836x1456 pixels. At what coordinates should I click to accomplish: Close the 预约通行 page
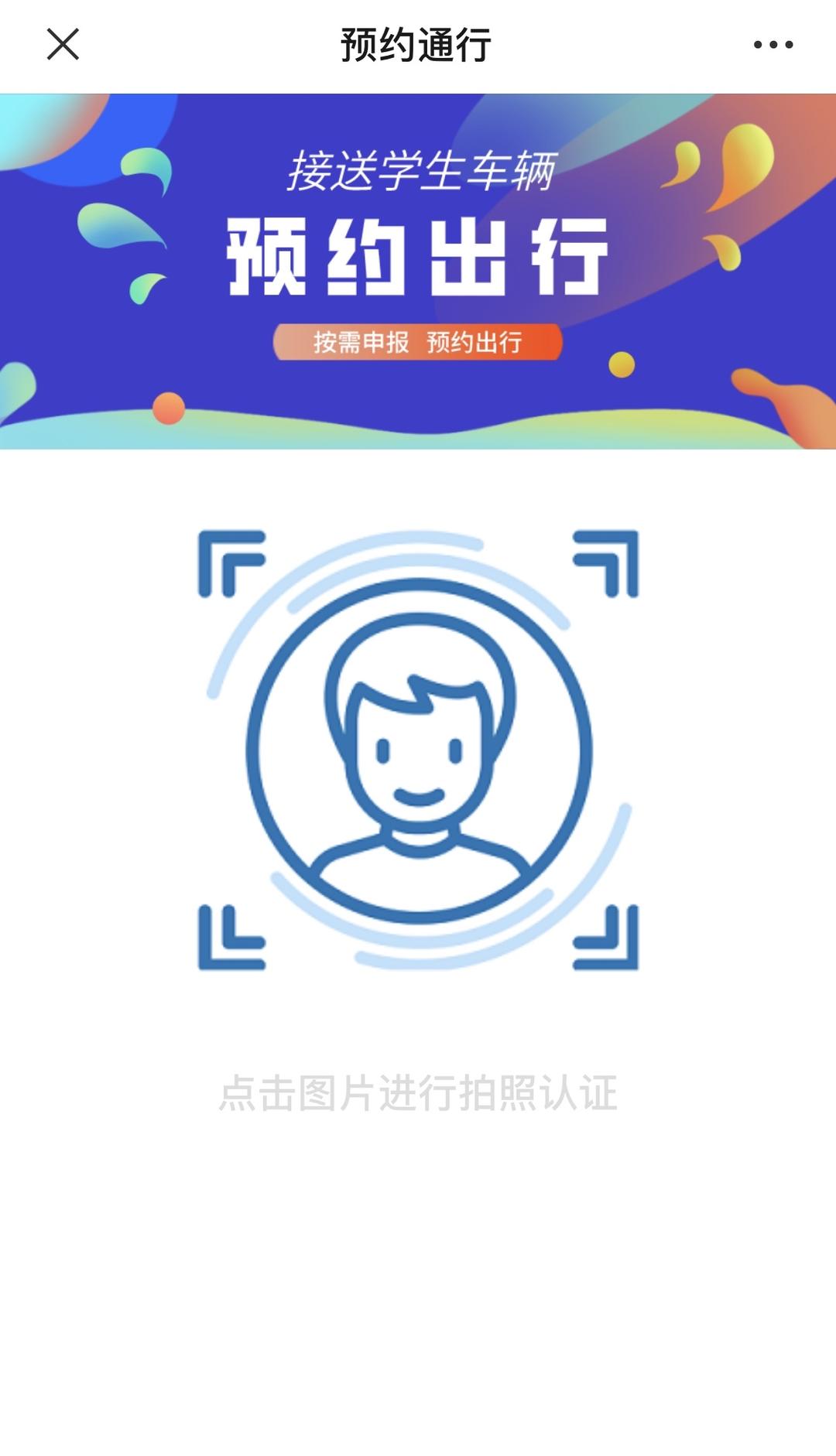coord(63,44)
